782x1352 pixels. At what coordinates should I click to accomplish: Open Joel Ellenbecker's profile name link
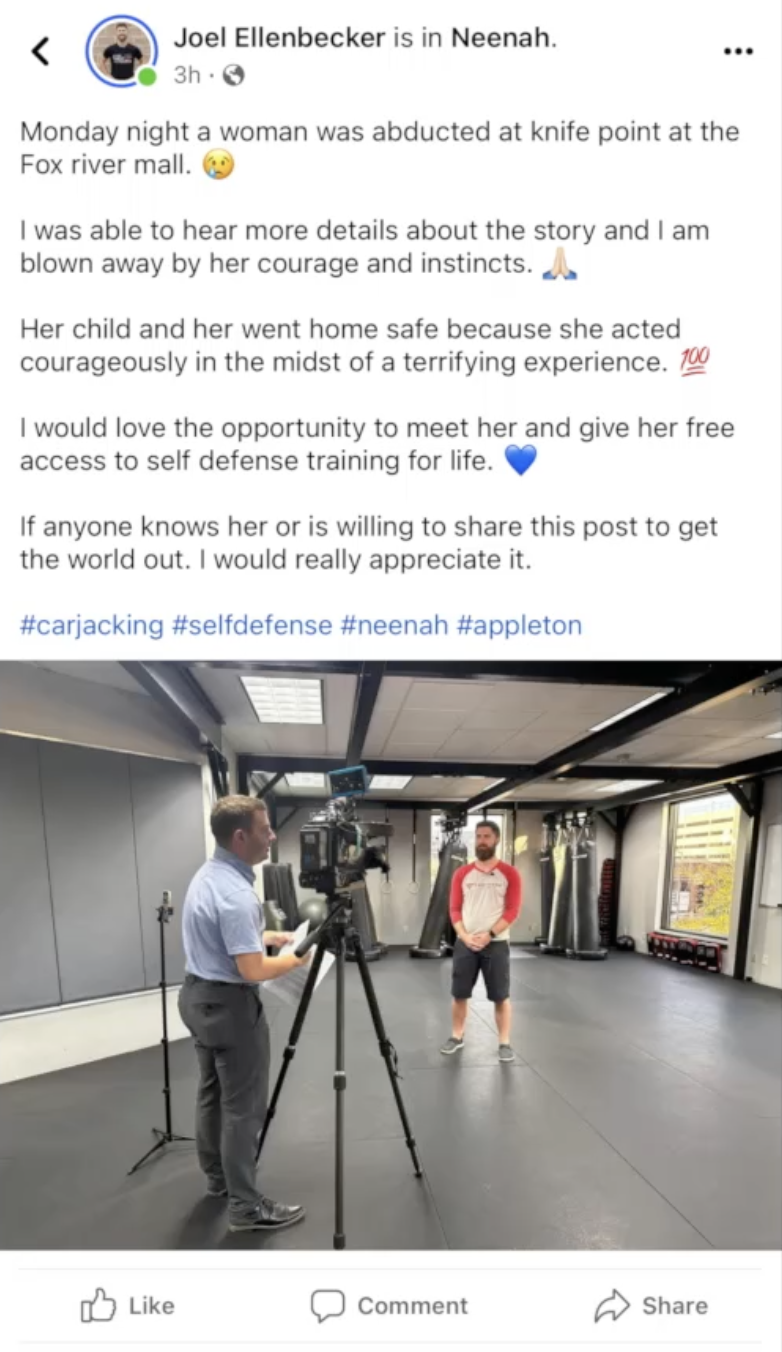tap(279, 38)
